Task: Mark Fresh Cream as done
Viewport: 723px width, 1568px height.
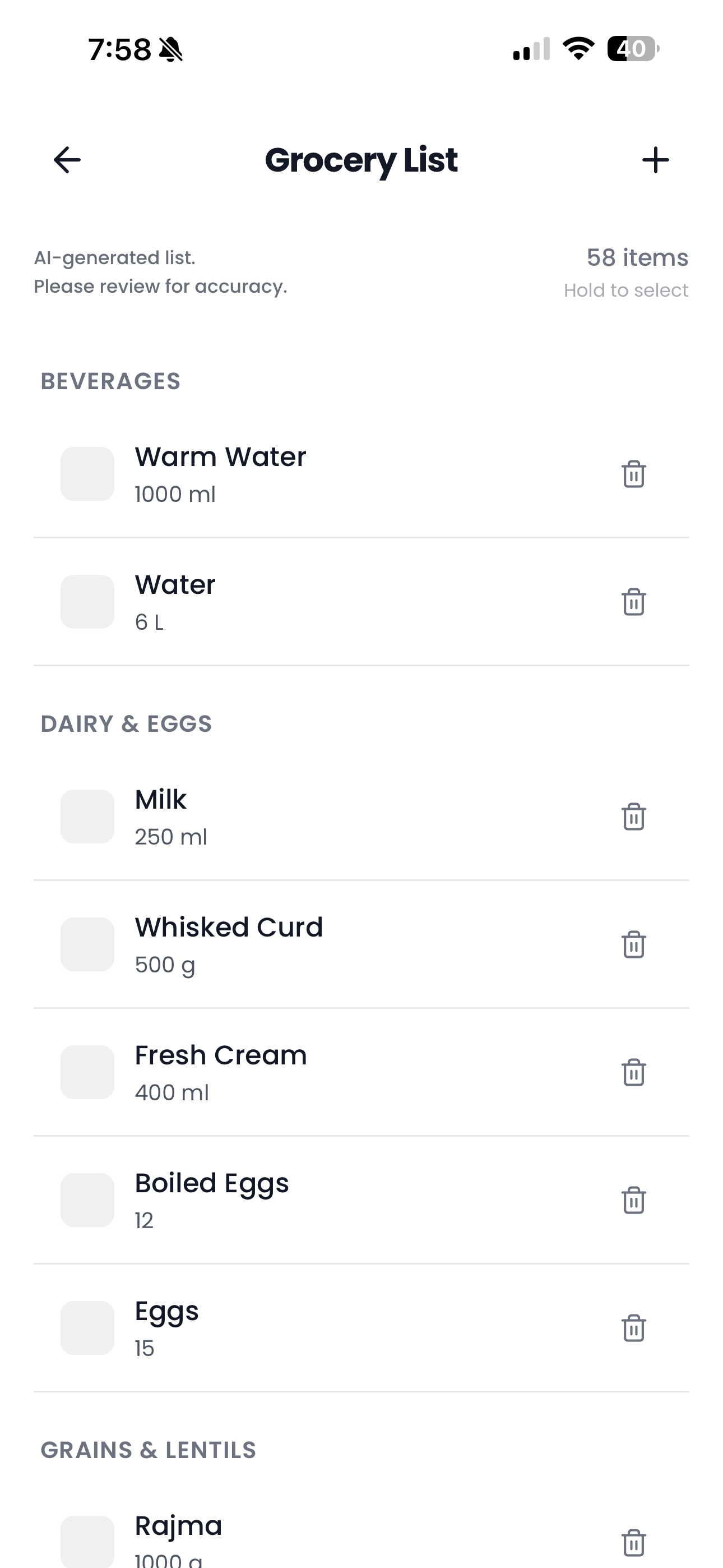Action: [87, 1072]
